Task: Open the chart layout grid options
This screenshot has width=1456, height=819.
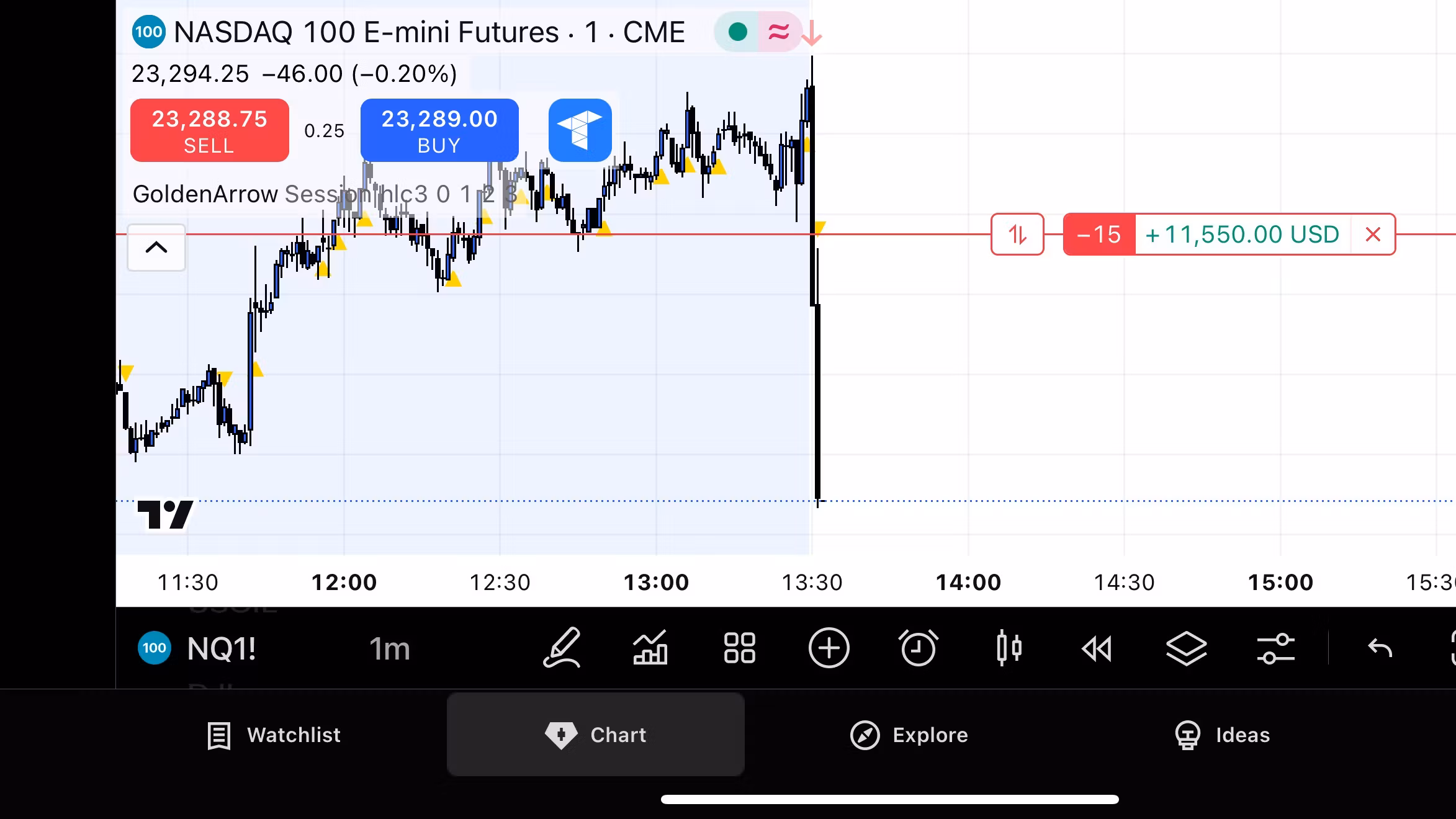Action: [x=740, y=648]
